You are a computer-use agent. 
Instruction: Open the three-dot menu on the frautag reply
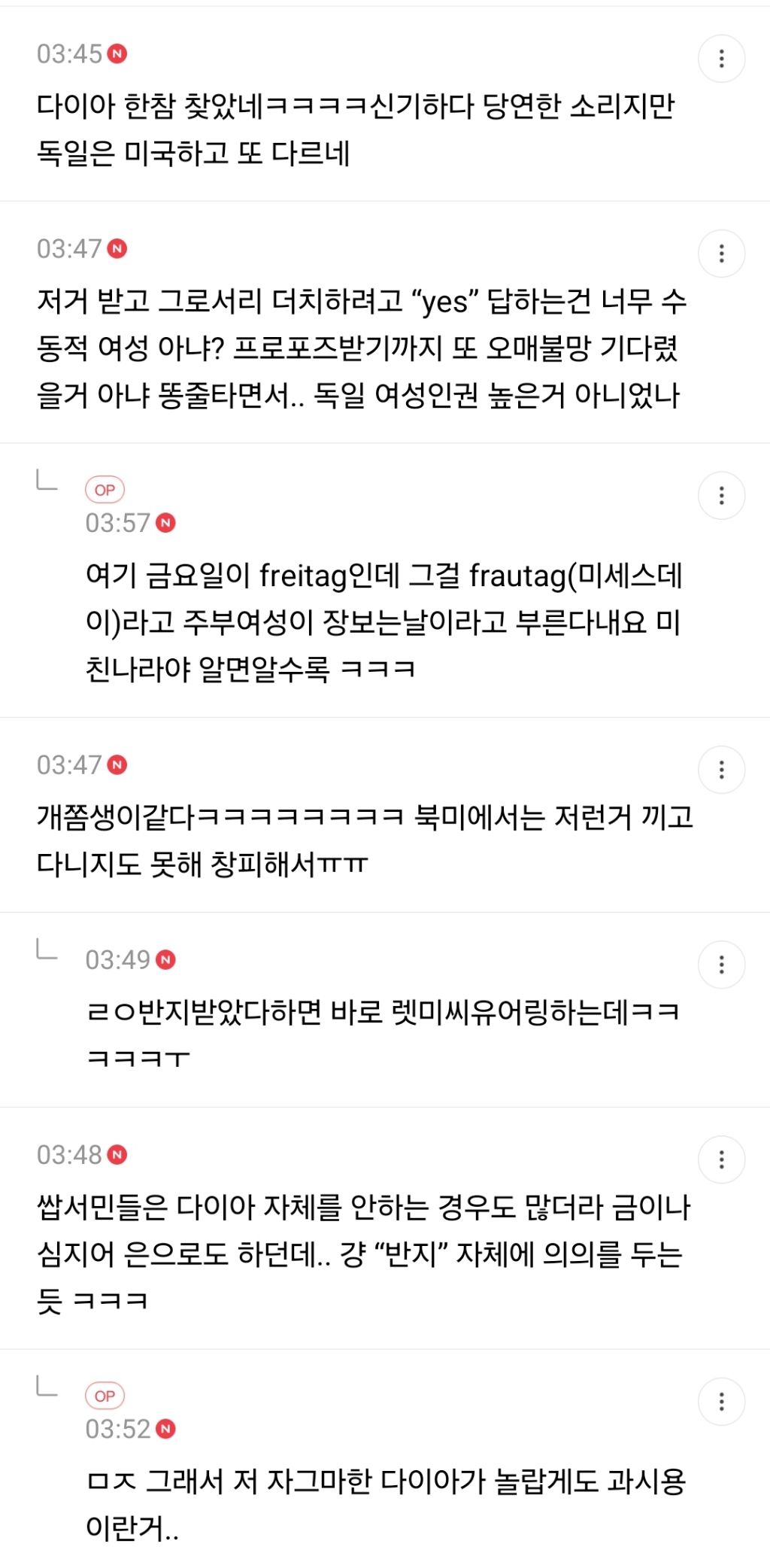pos(722,497)
